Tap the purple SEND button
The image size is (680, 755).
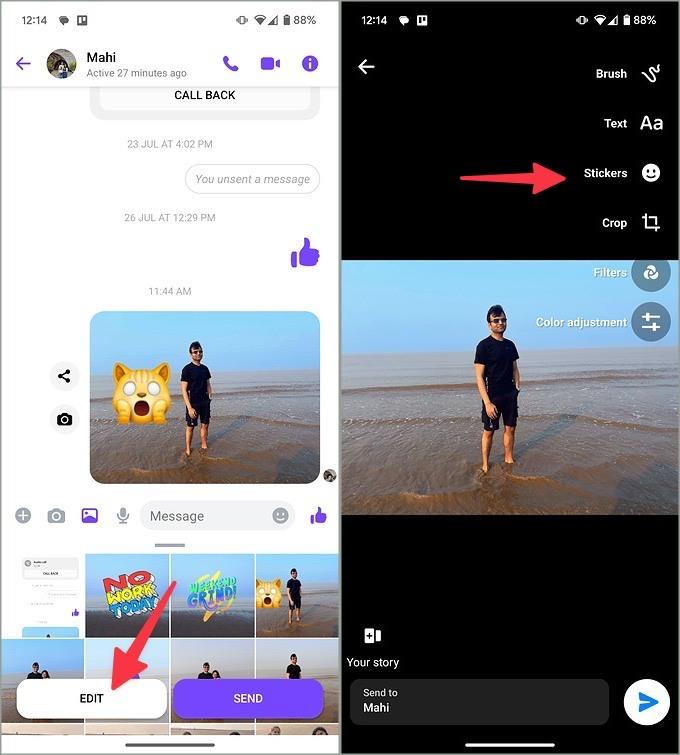point(248,698)
